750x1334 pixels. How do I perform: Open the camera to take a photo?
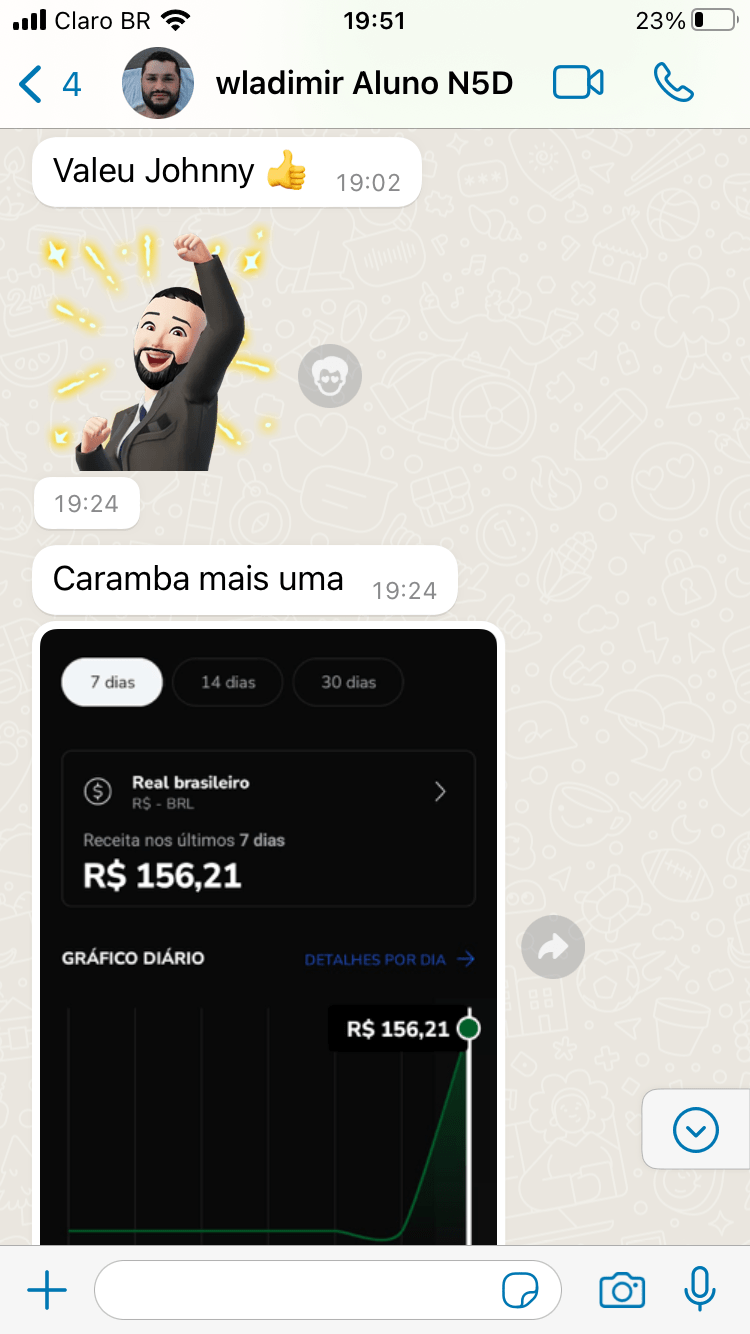click(622, 1291)
